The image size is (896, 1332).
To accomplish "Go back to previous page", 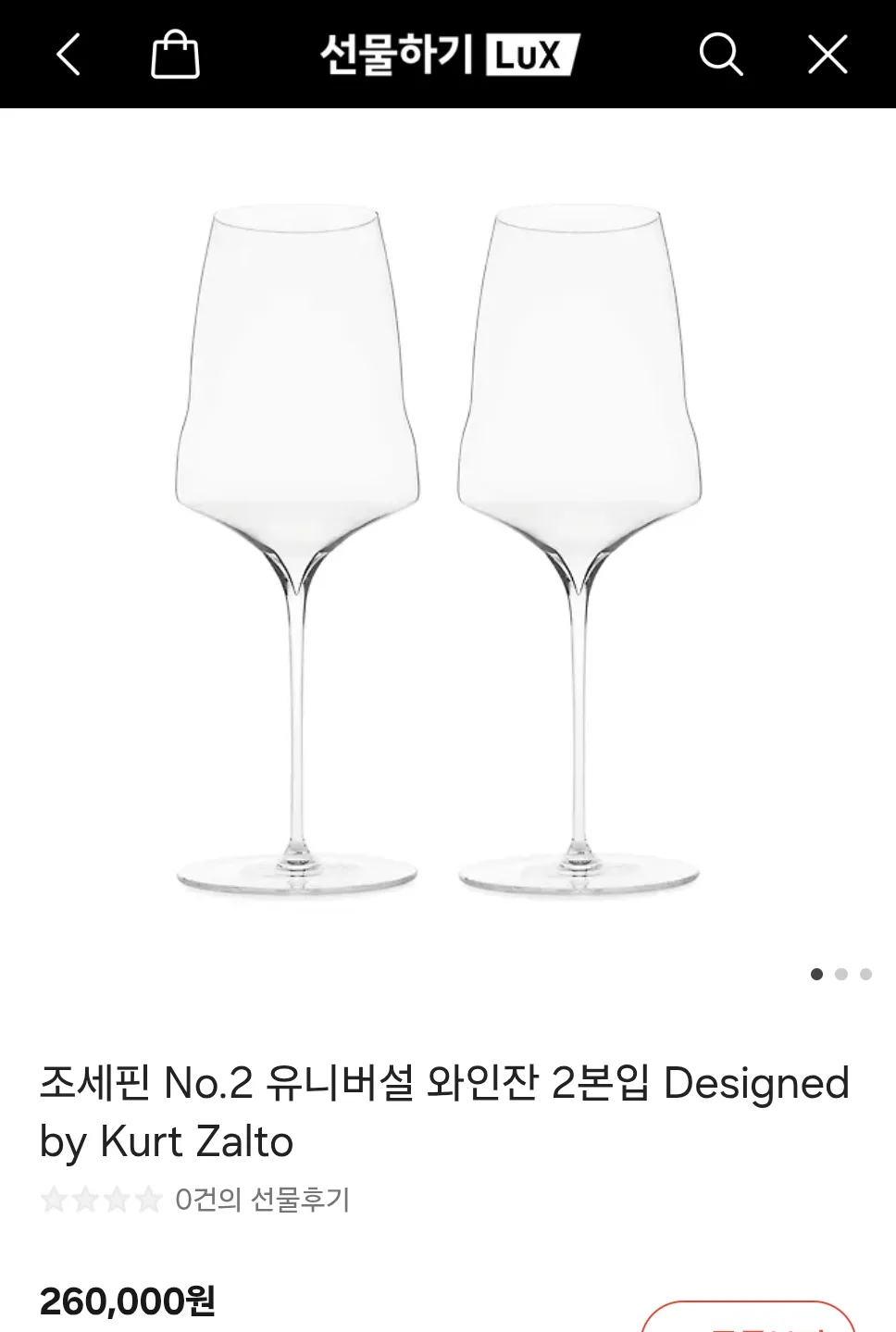I will pos(69,55).
